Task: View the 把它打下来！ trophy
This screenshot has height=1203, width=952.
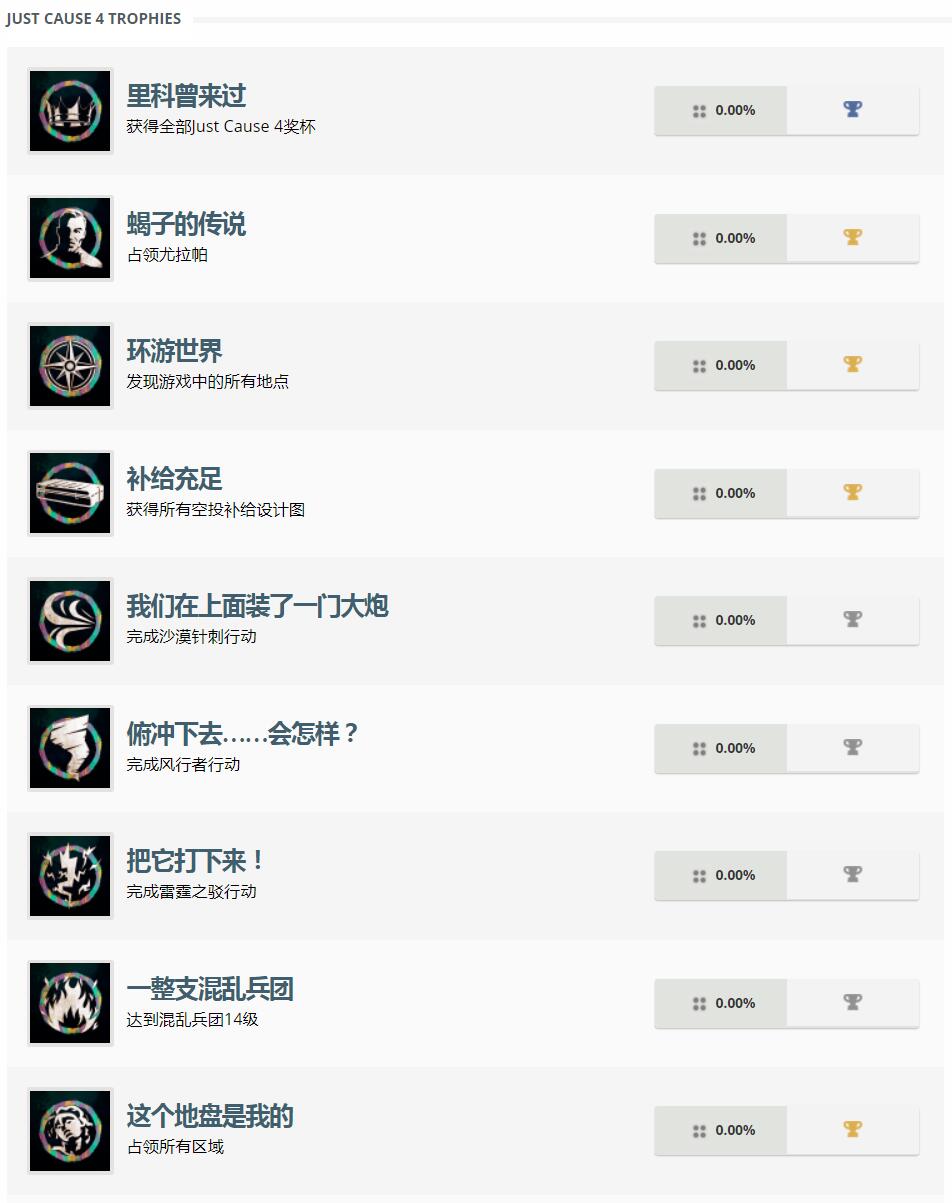Action: pyautogui.click(x=195, y=861)
